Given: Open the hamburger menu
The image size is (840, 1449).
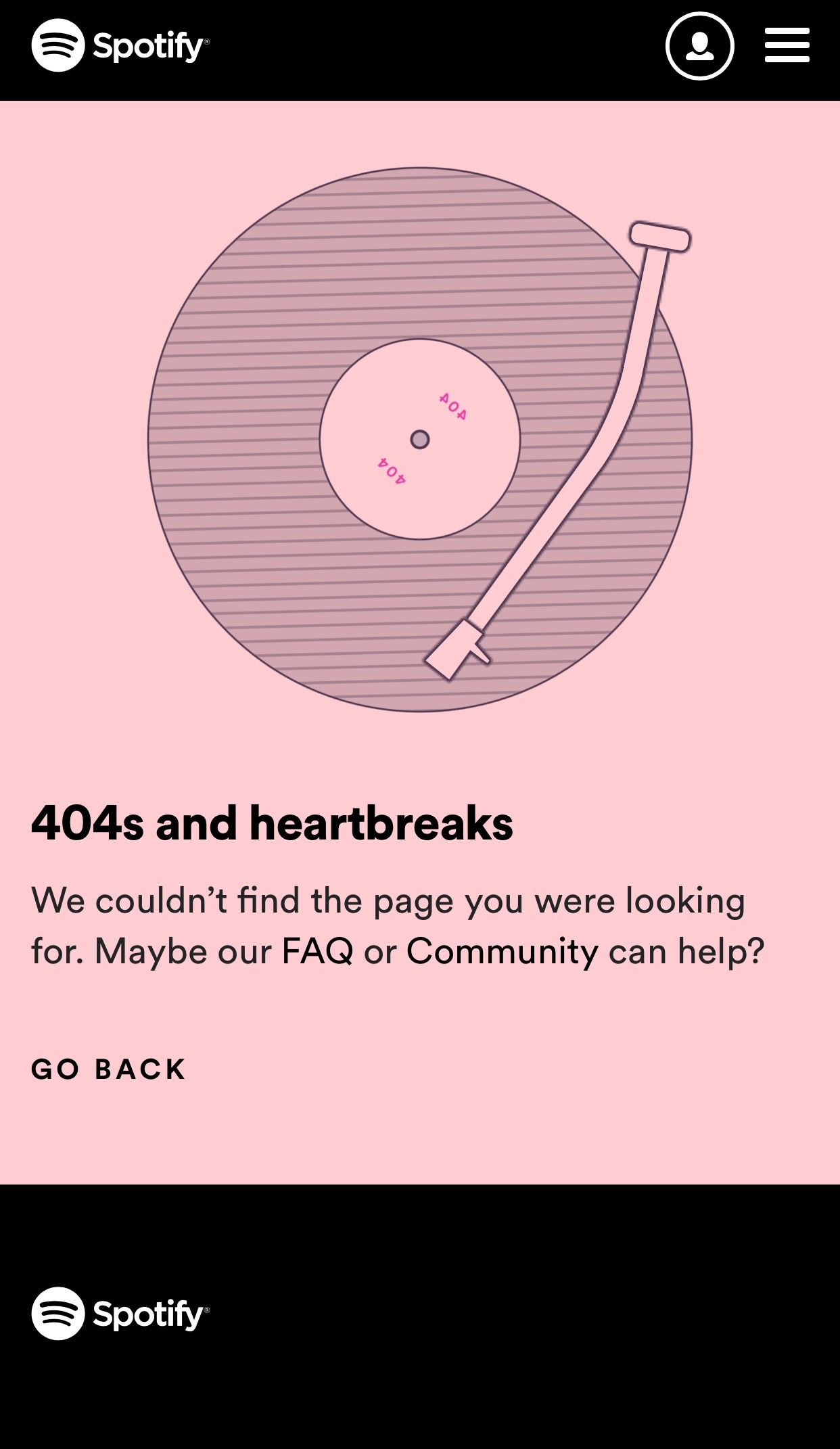Looking at the screenshot, I should pyautogui.click(x=787, y=45).
